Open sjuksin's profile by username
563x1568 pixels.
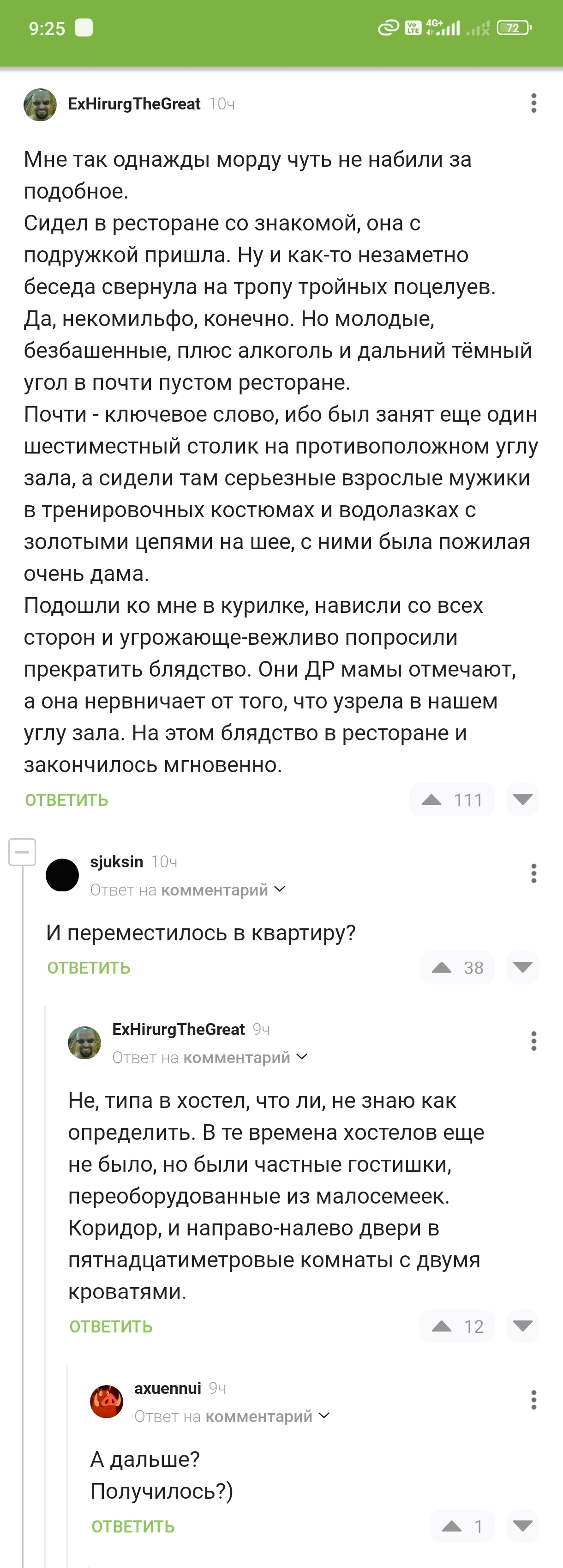116,861
